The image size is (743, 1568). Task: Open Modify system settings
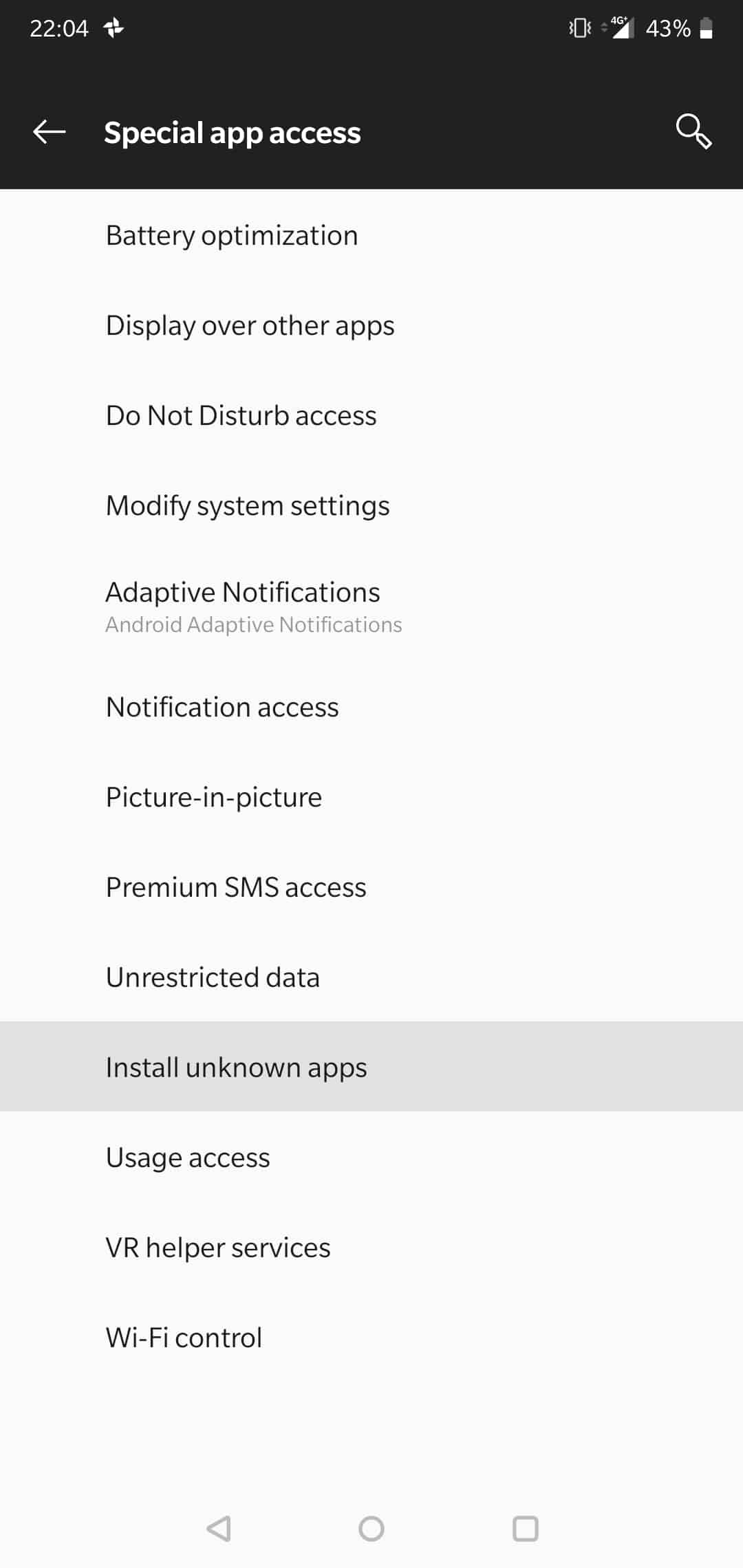click(x=371, y=505)
